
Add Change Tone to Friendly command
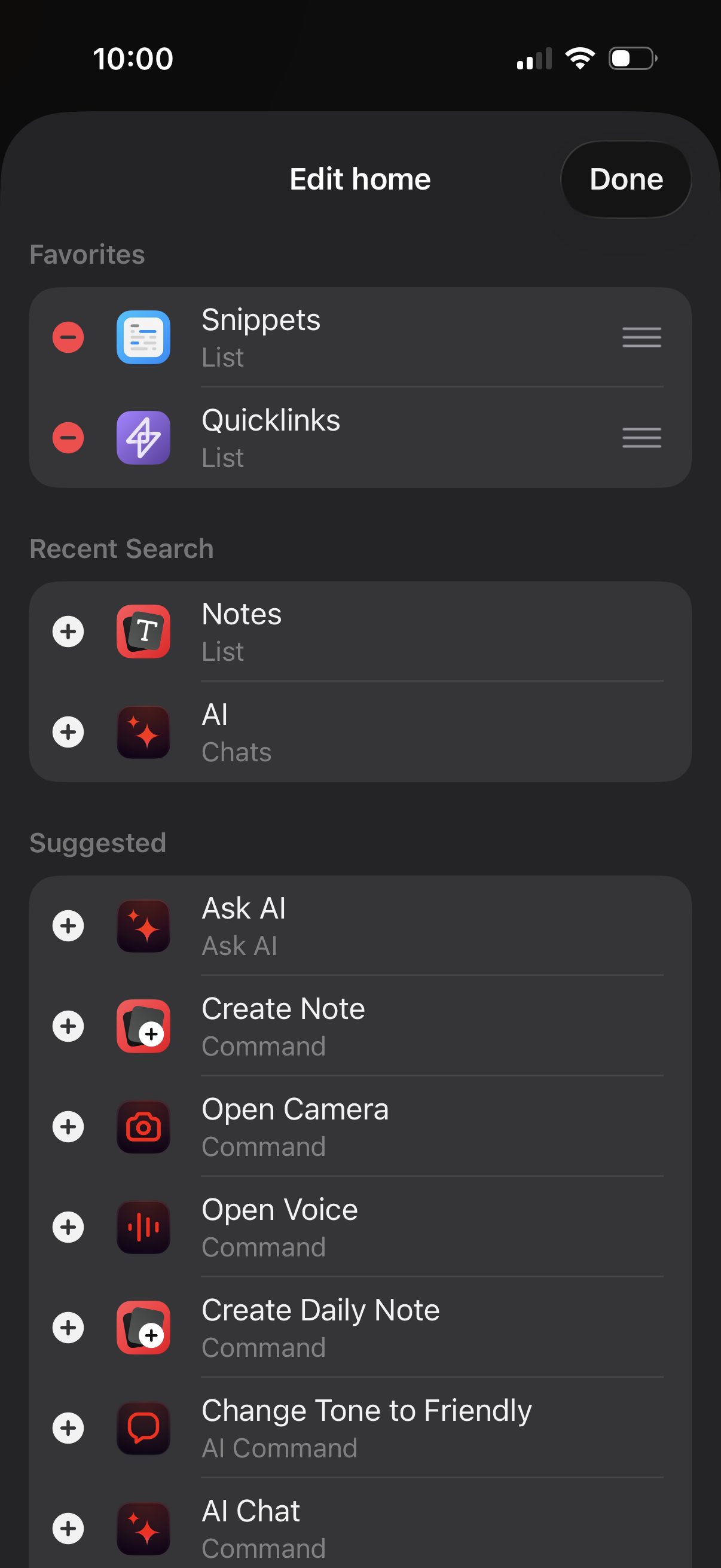pos(68,1428)
